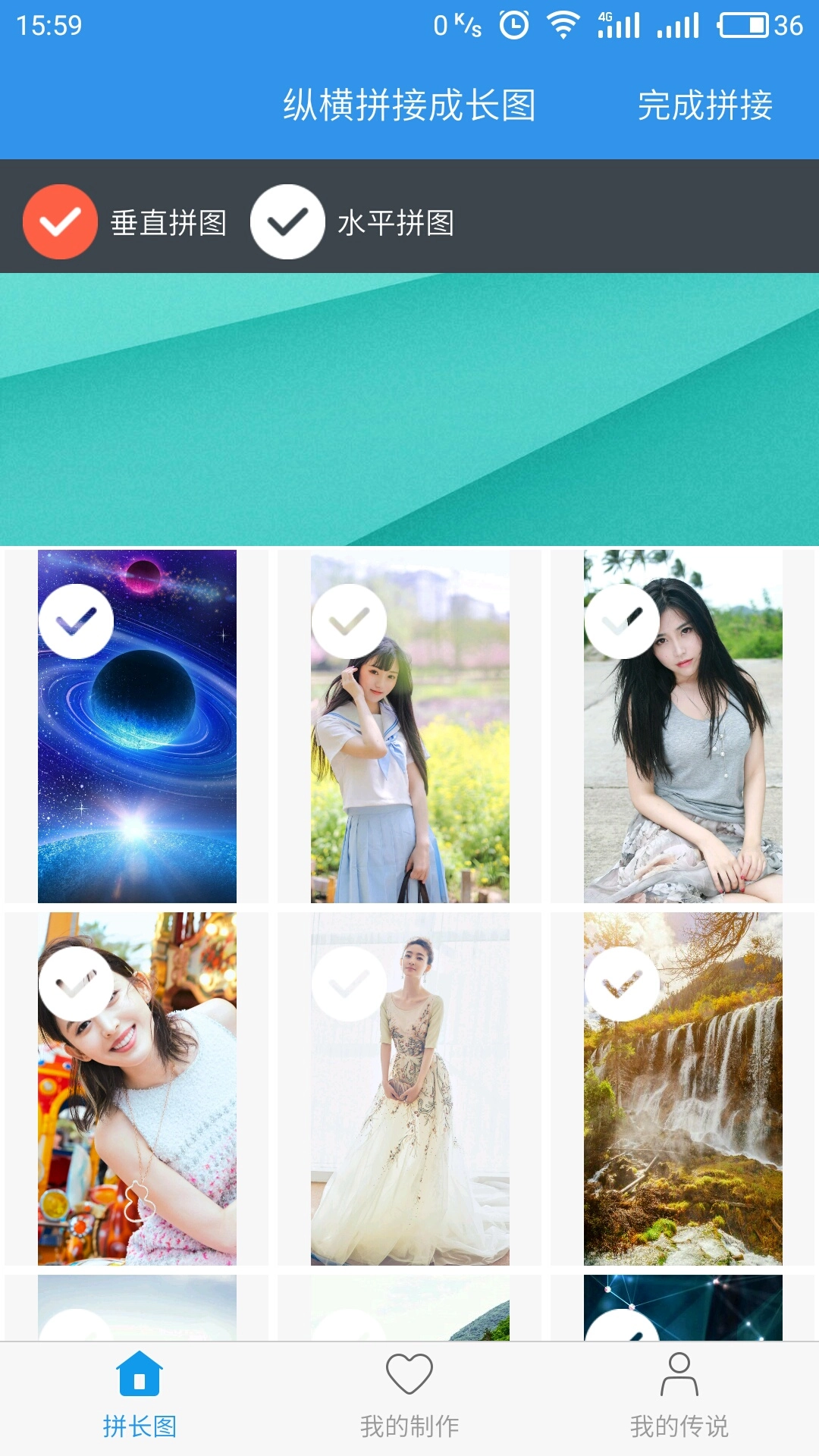819x1456 pixels.
Task: Select 垂直拼图 vertical layout option
Action: click(61, 222)
